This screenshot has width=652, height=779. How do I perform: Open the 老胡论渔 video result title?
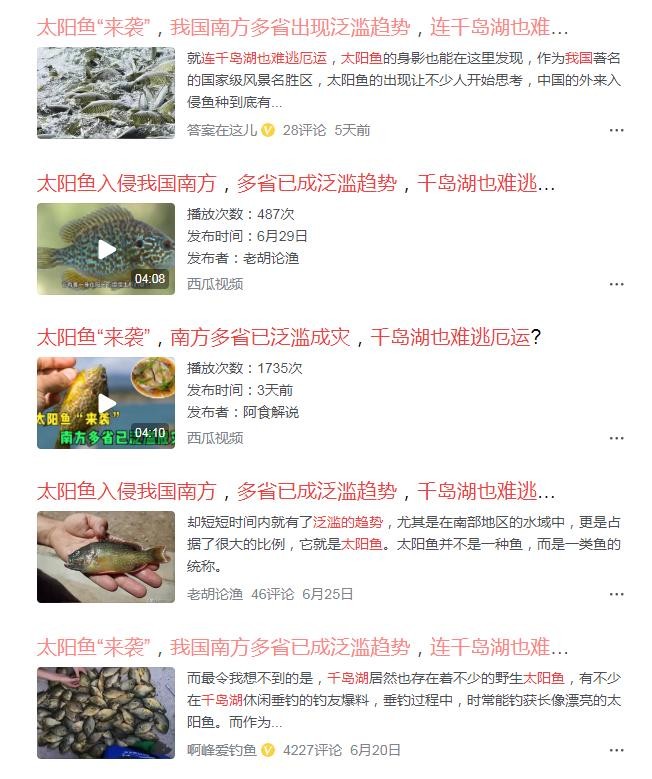click(x=296, y=183)
